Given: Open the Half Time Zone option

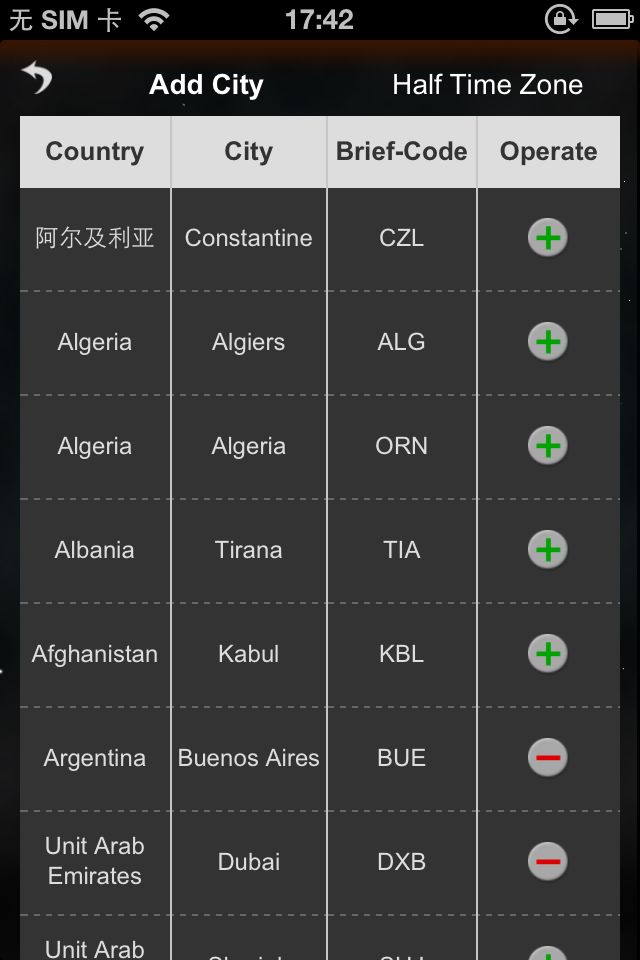Looking at the screenshot, I should [487, 85].
